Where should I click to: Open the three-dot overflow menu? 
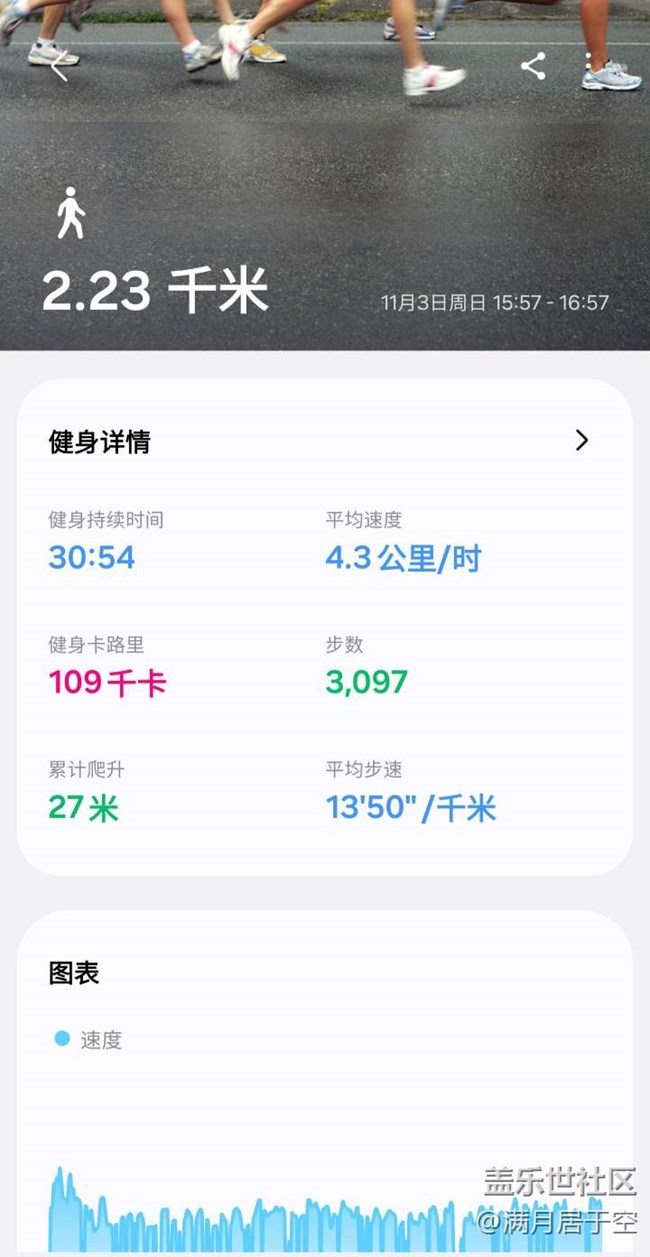coord(589,67)
